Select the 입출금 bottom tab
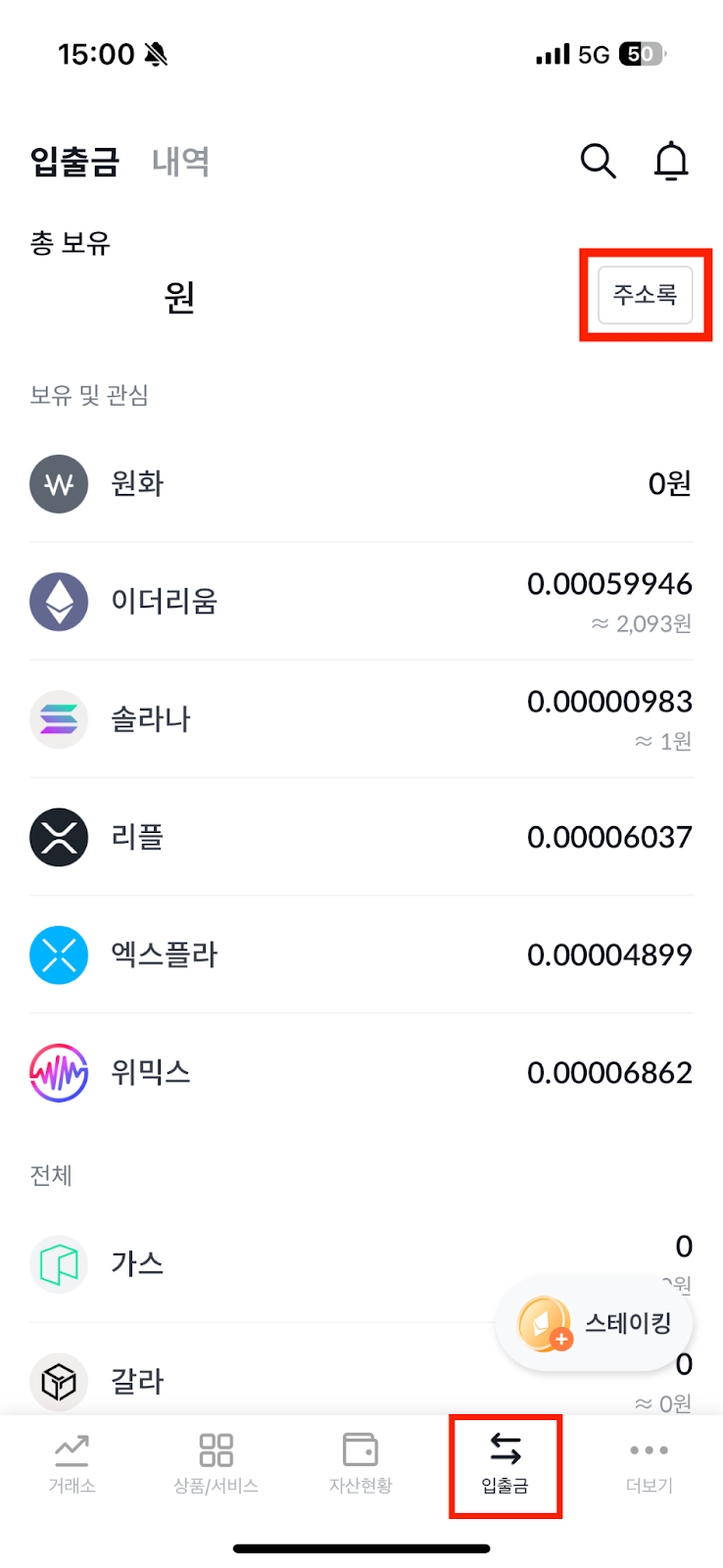Screen dimensions: 723x1568 coord(506,1464)
